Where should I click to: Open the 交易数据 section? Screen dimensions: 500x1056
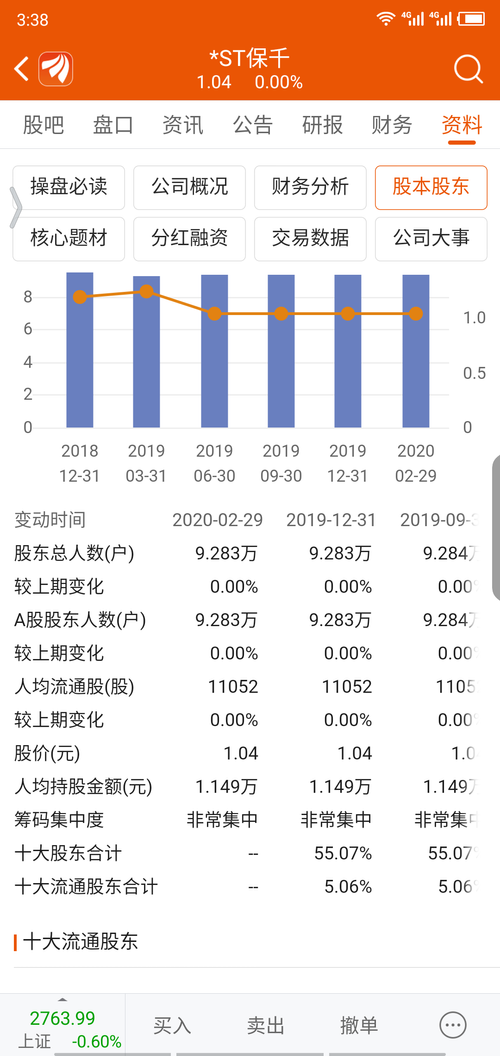[x=310, y=238]
